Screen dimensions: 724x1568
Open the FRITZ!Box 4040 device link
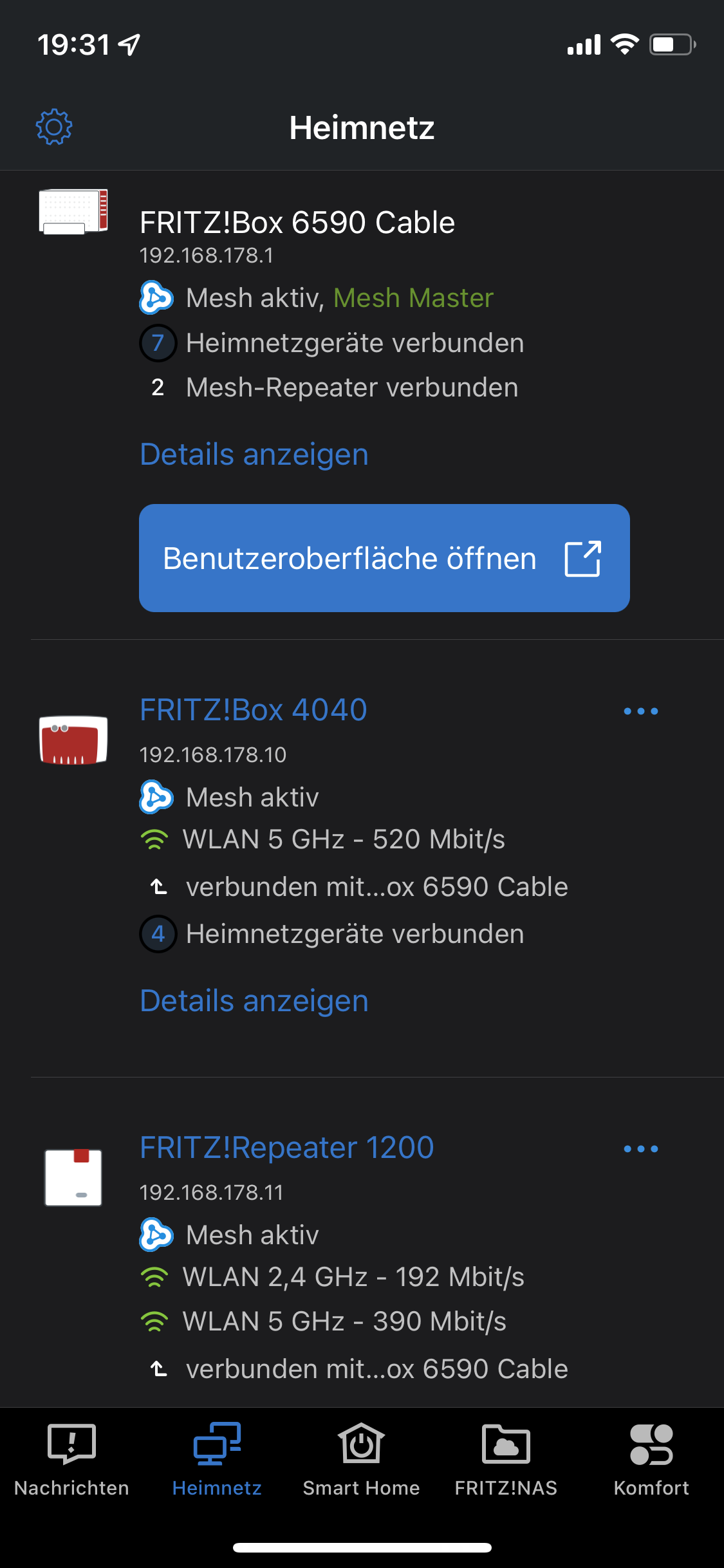point(254,710)
